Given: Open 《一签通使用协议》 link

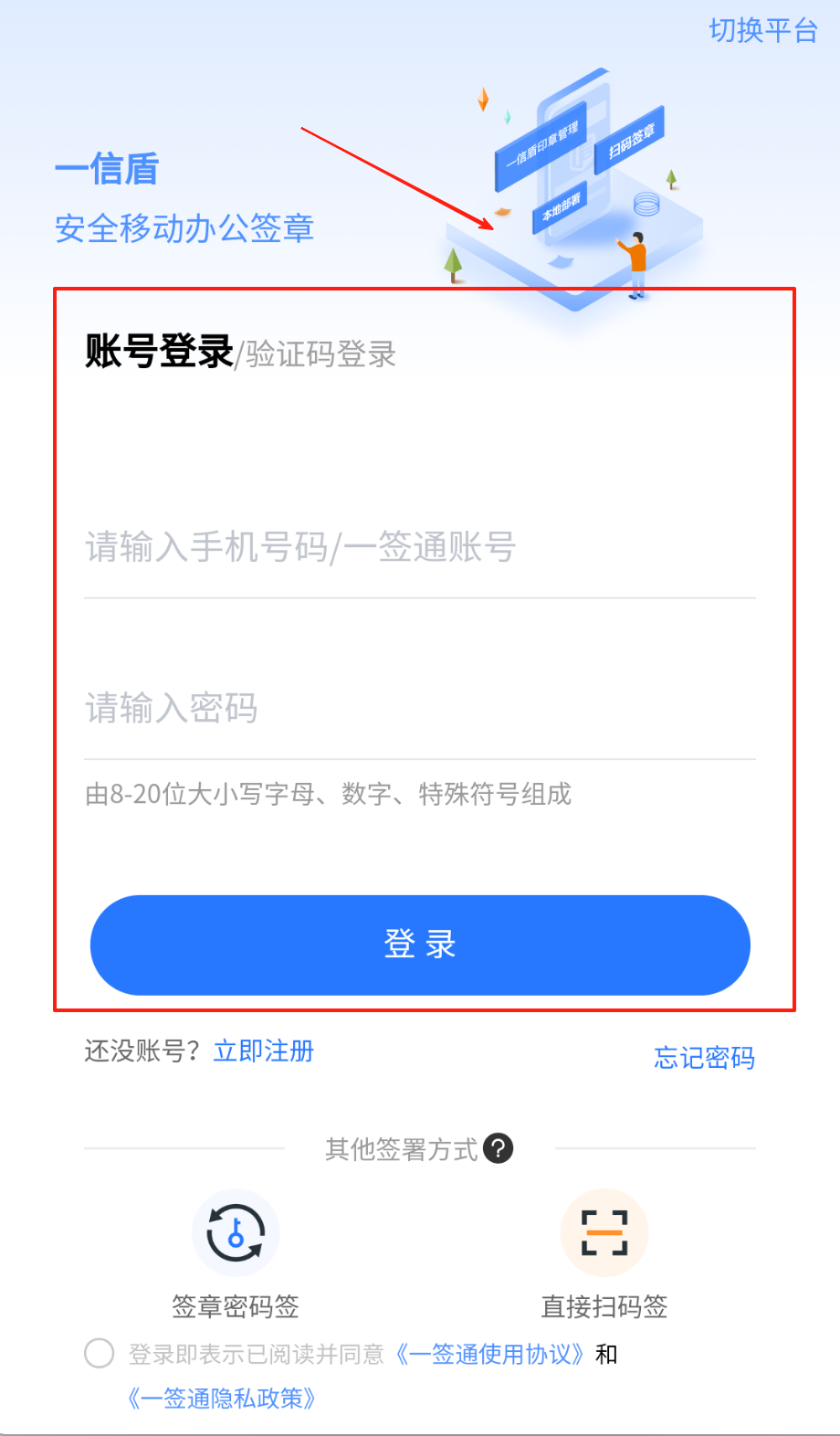Looking at the screenshot, I should (492, 1354).
